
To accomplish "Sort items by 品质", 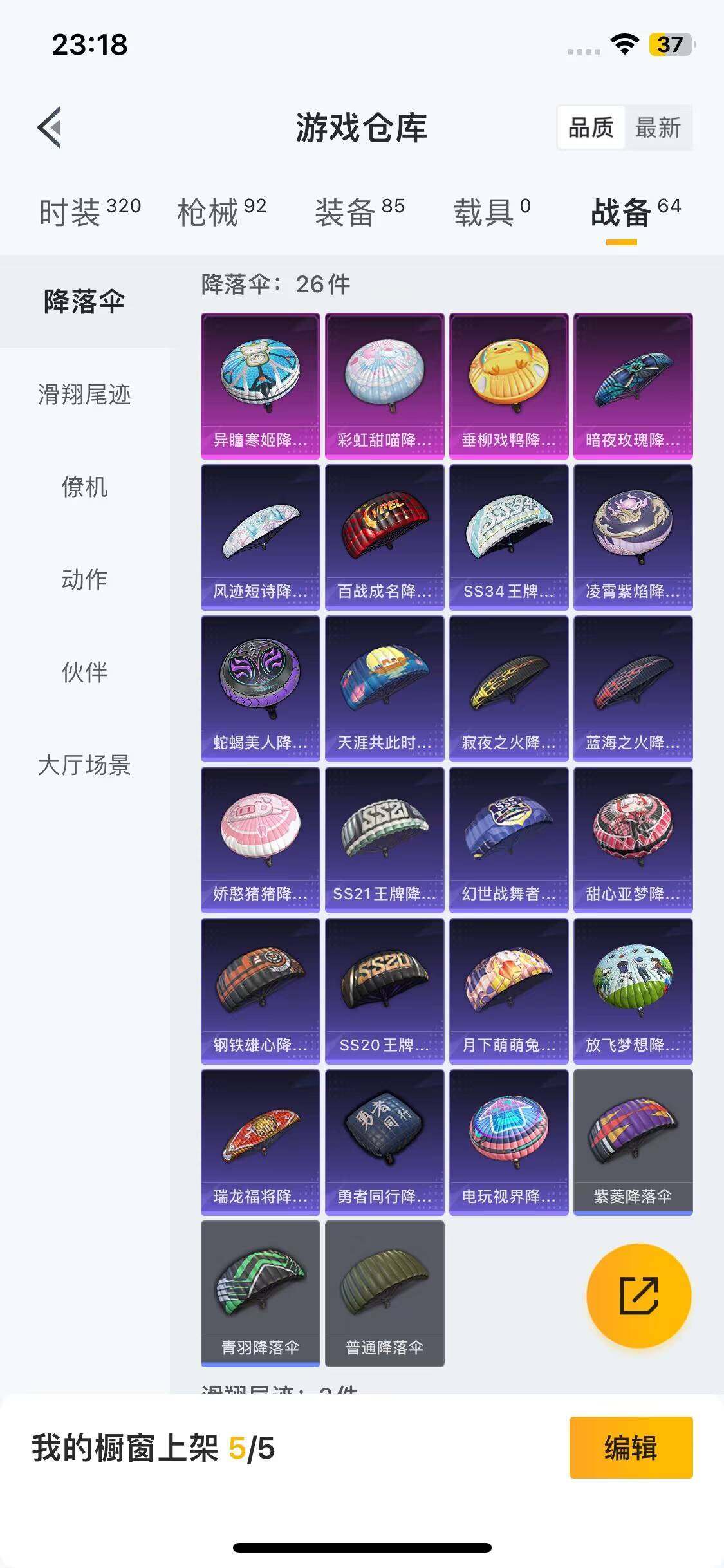I will pos(591,127).
